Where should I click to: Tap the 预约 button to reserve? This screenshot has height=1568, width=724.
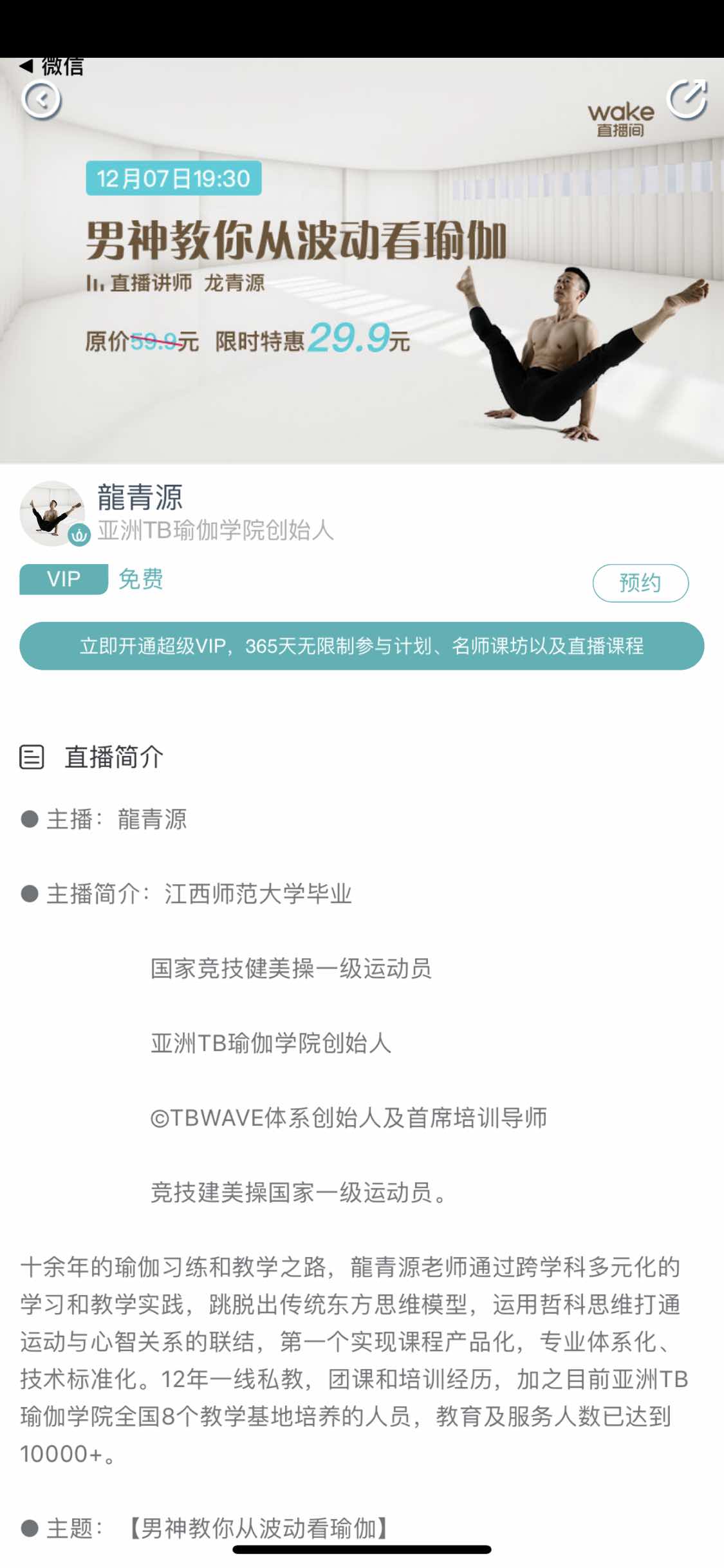point(640,583)
